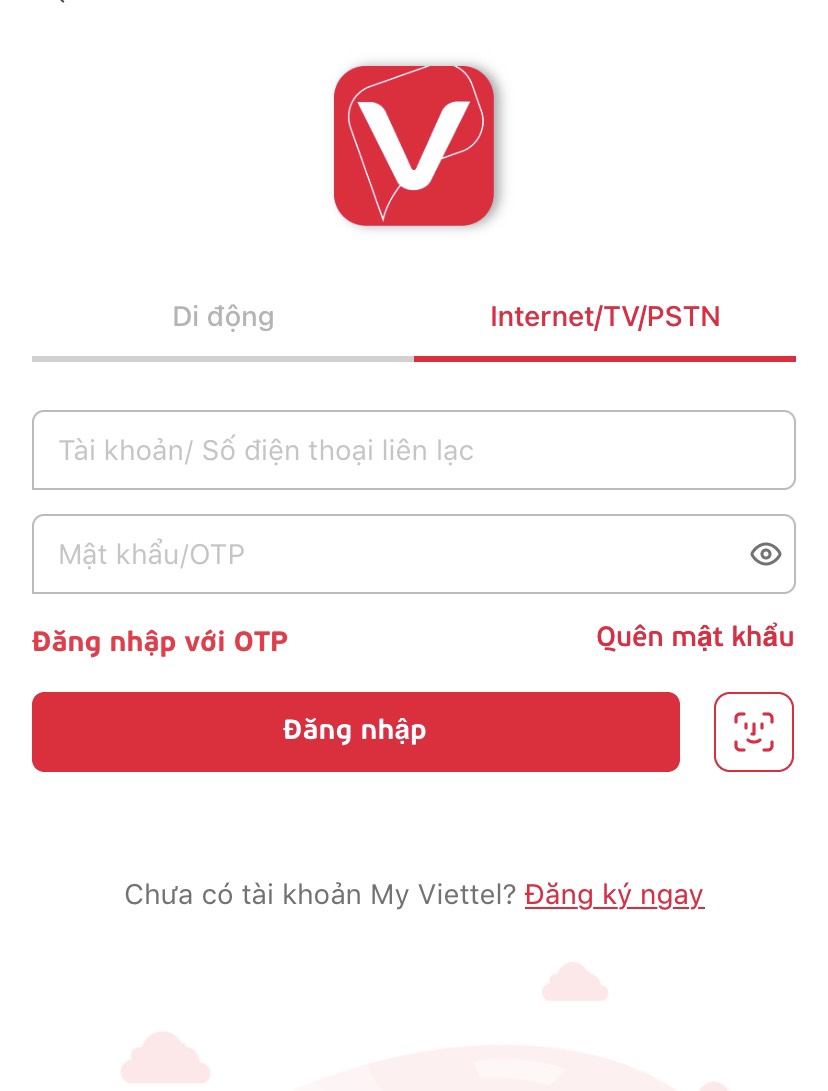Log in with Face ID icon
This screenshot has height=1091, width=828.
coord(753,731)
